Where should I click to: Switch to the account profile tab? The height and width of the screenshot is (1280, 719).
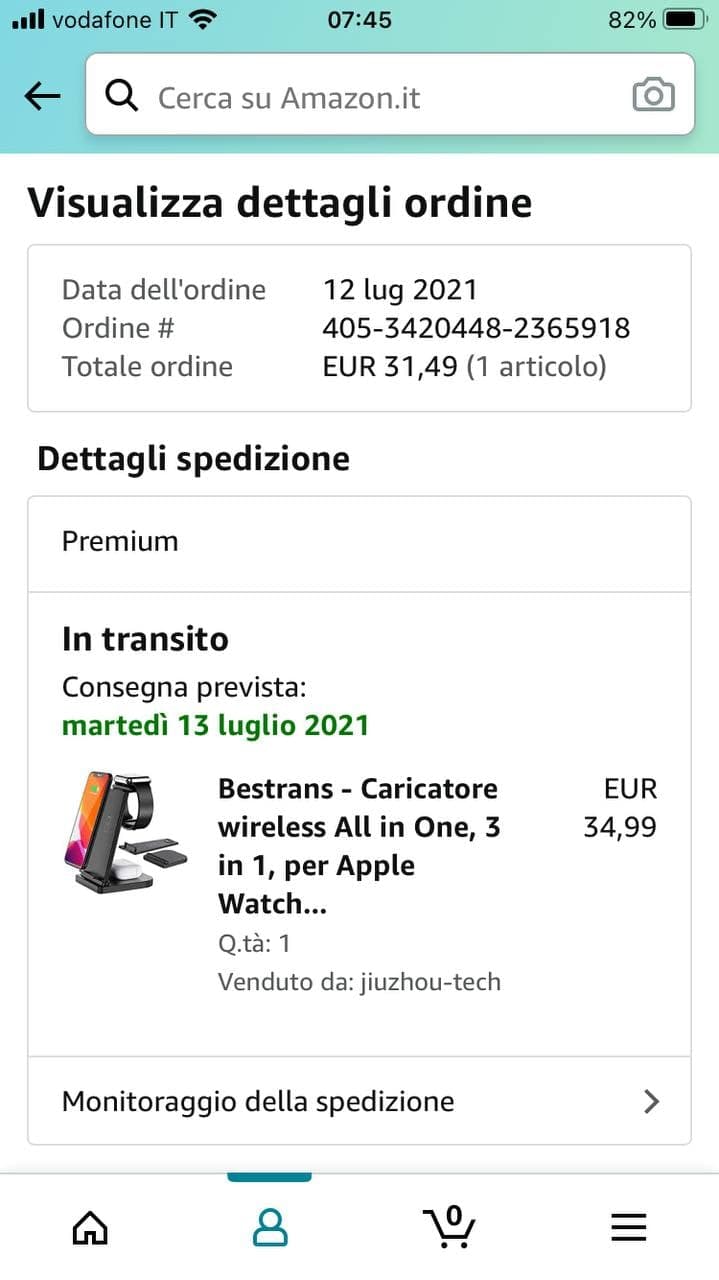click(269, 1226)
